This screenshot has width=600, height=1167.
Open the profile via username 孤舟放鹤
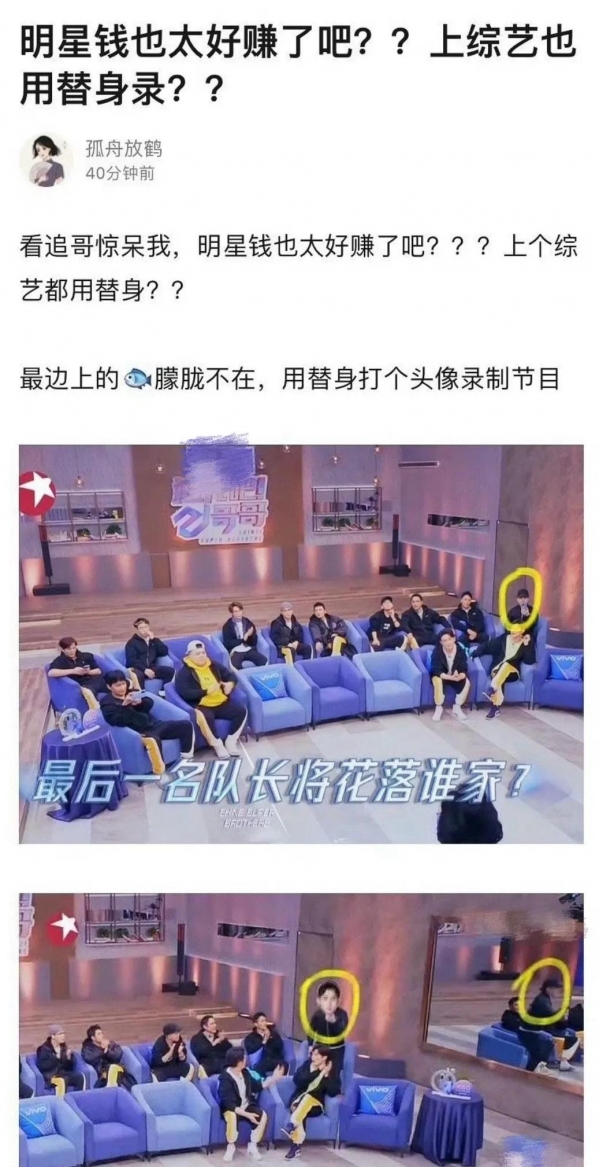(x=123, y=149)
